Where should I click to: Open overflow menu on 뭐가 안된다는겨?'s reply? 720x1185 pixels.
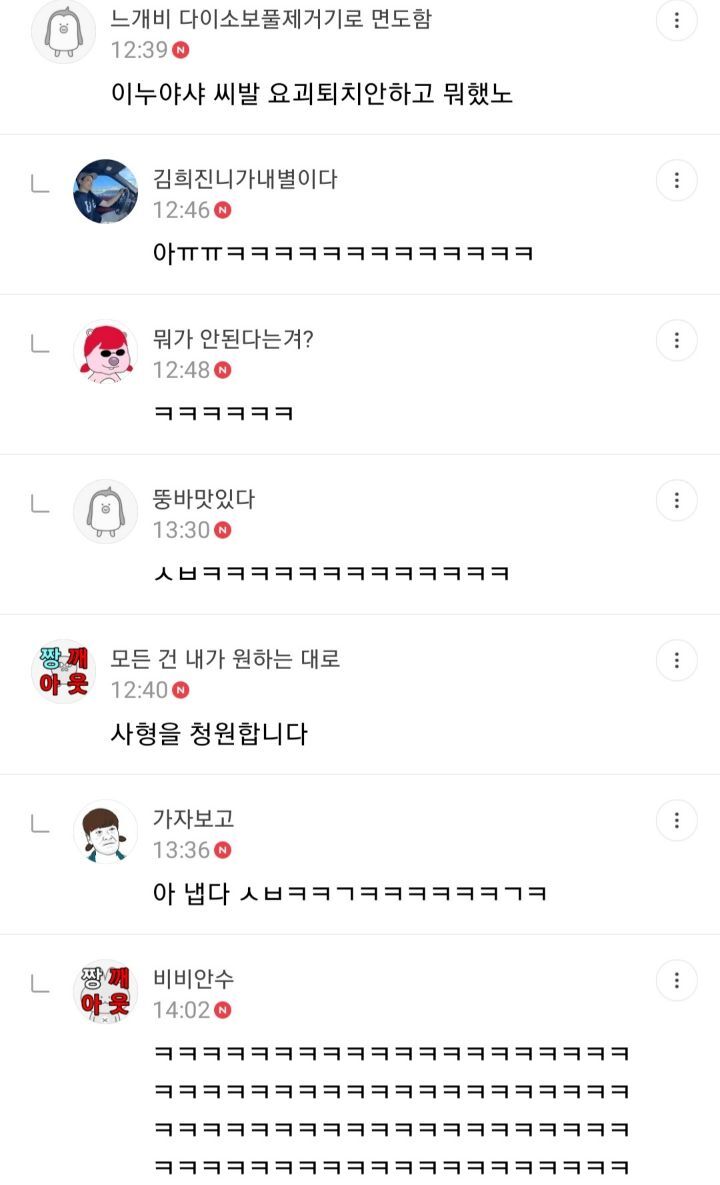tap(677, 341)
